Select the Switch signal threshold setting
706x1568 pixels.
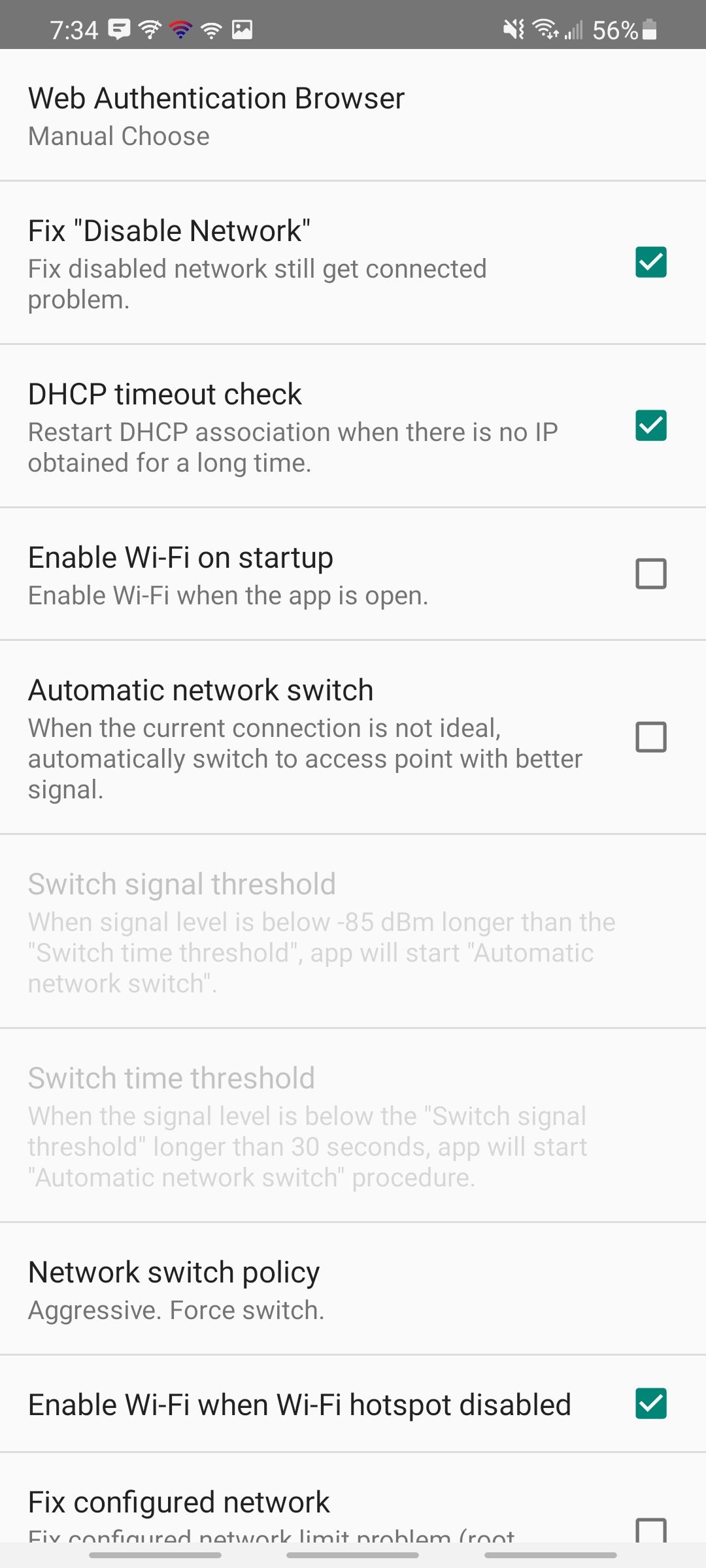click(261, 928)
